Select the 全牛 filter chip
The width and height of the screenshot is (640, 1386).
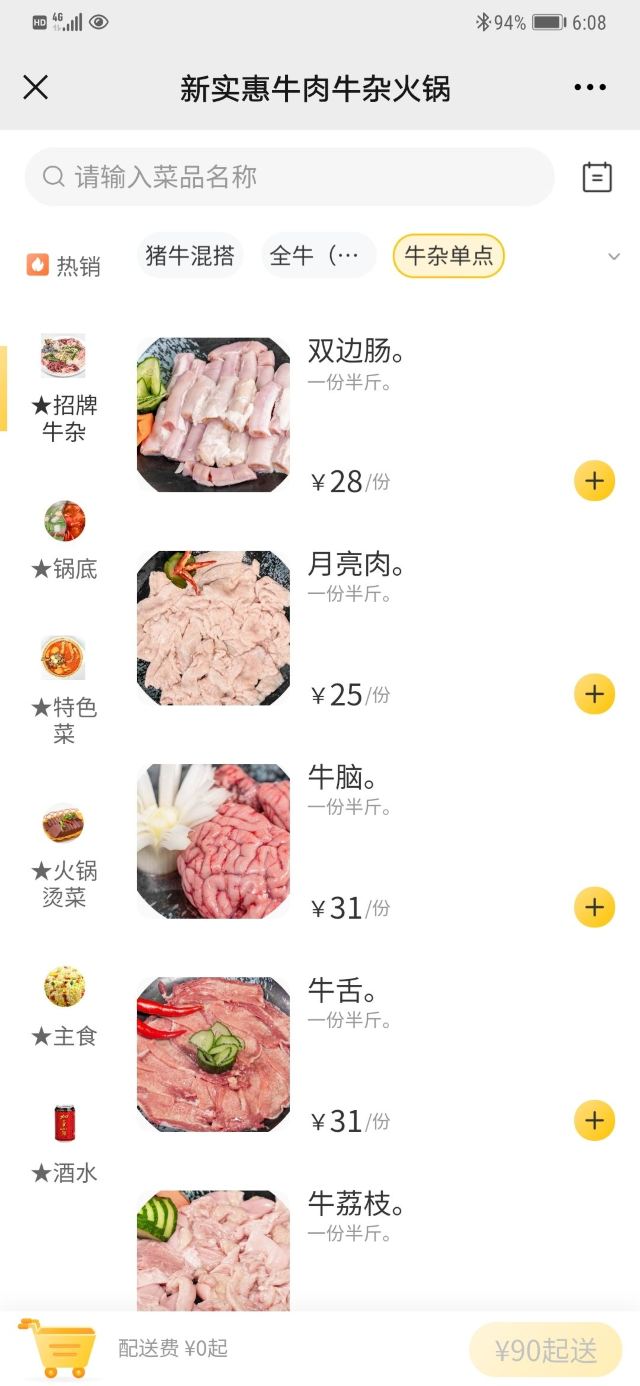coord(318,256)
